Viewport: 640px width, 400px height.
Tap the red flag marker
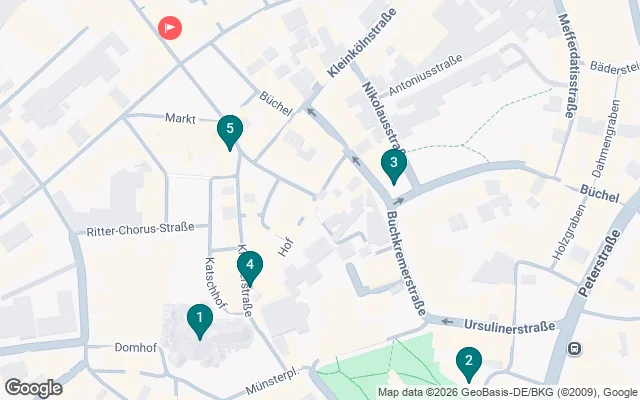[171, 27]
